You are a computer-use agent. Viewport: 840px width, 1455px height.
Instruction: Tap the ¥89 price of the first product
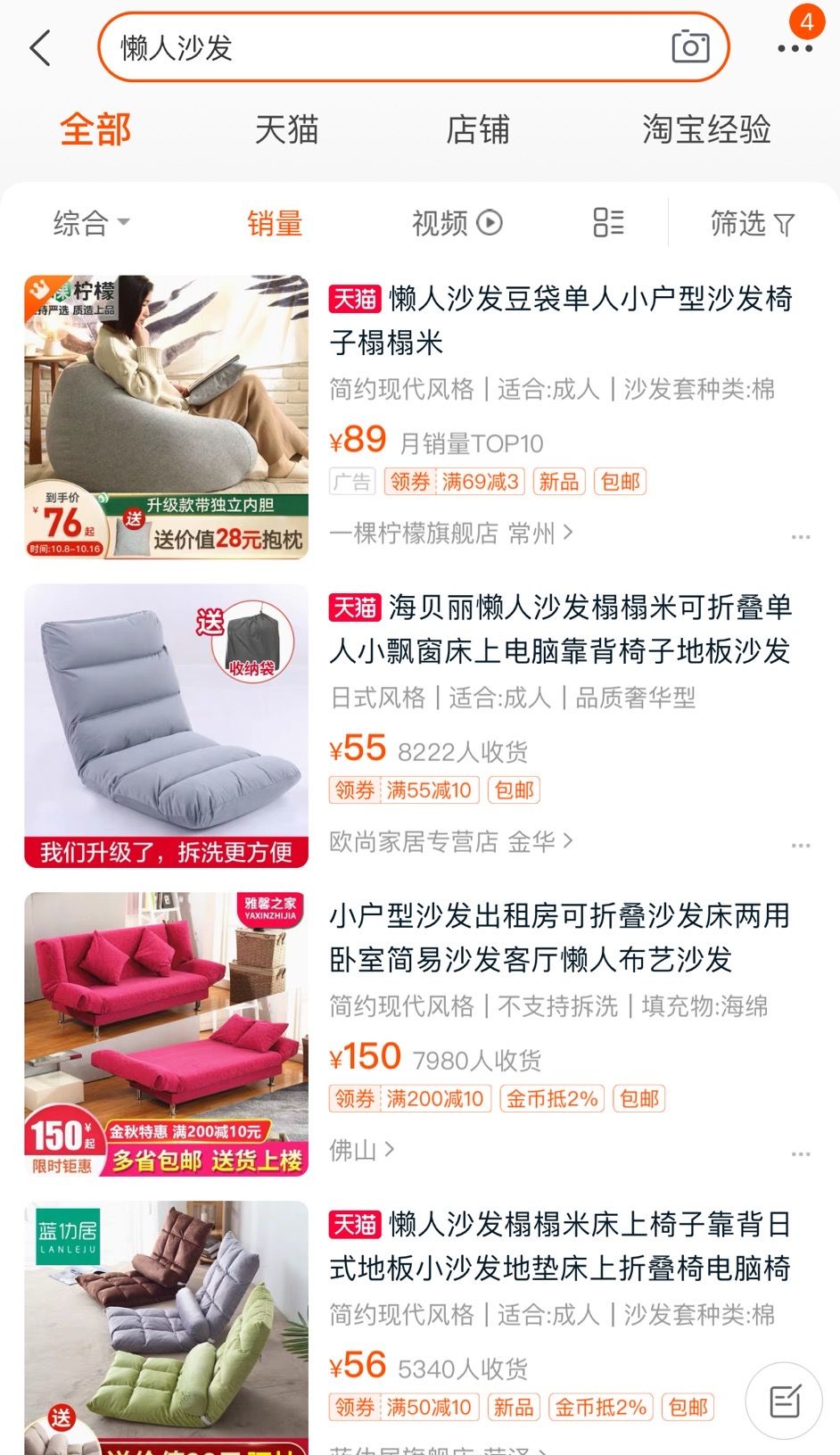point(355,439)
